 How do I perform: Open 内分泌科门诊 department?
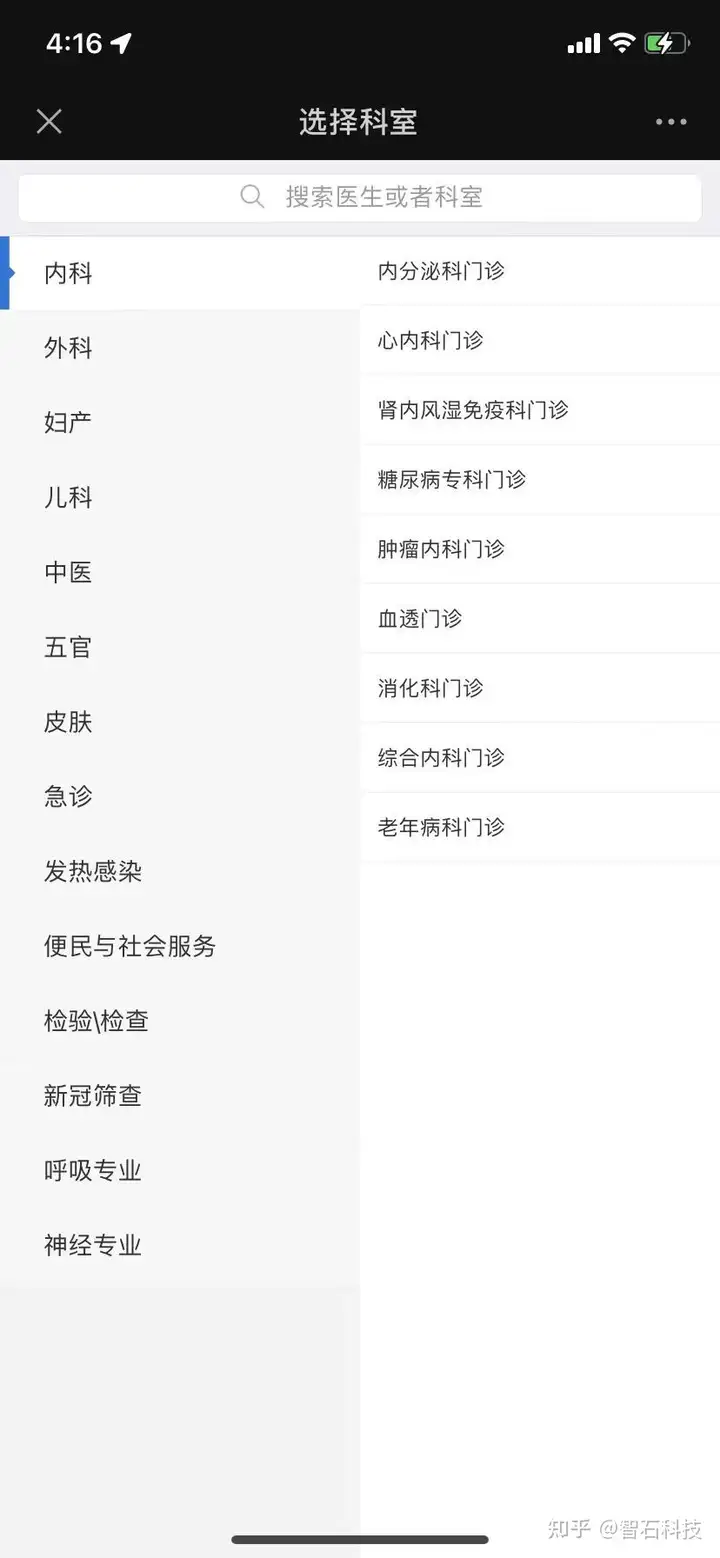pos(540,271)
